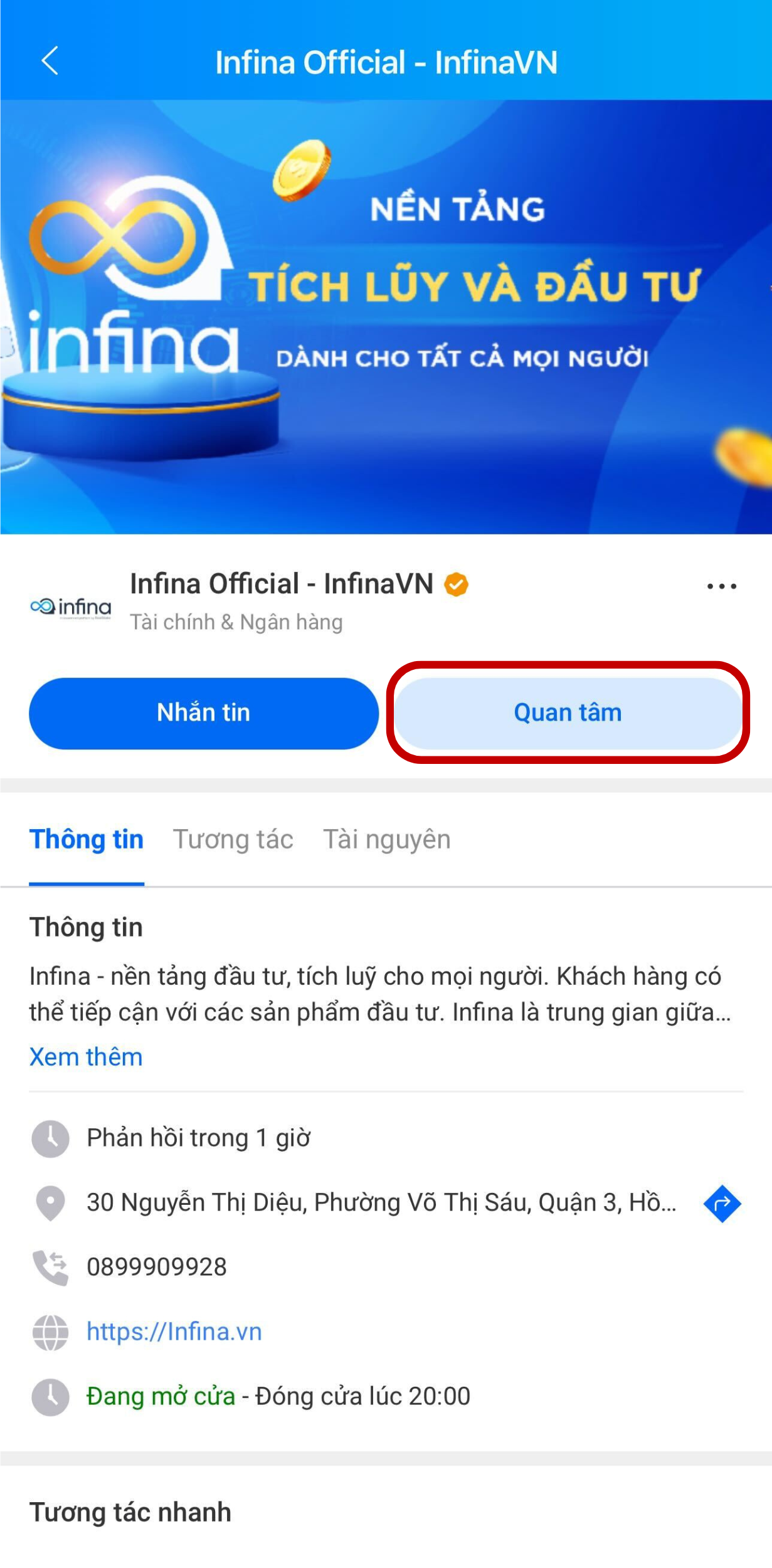Follow the page with Quan tâm
Image resolution: width=772 pixels, height=1568 pixels.
tap(568, 713)
